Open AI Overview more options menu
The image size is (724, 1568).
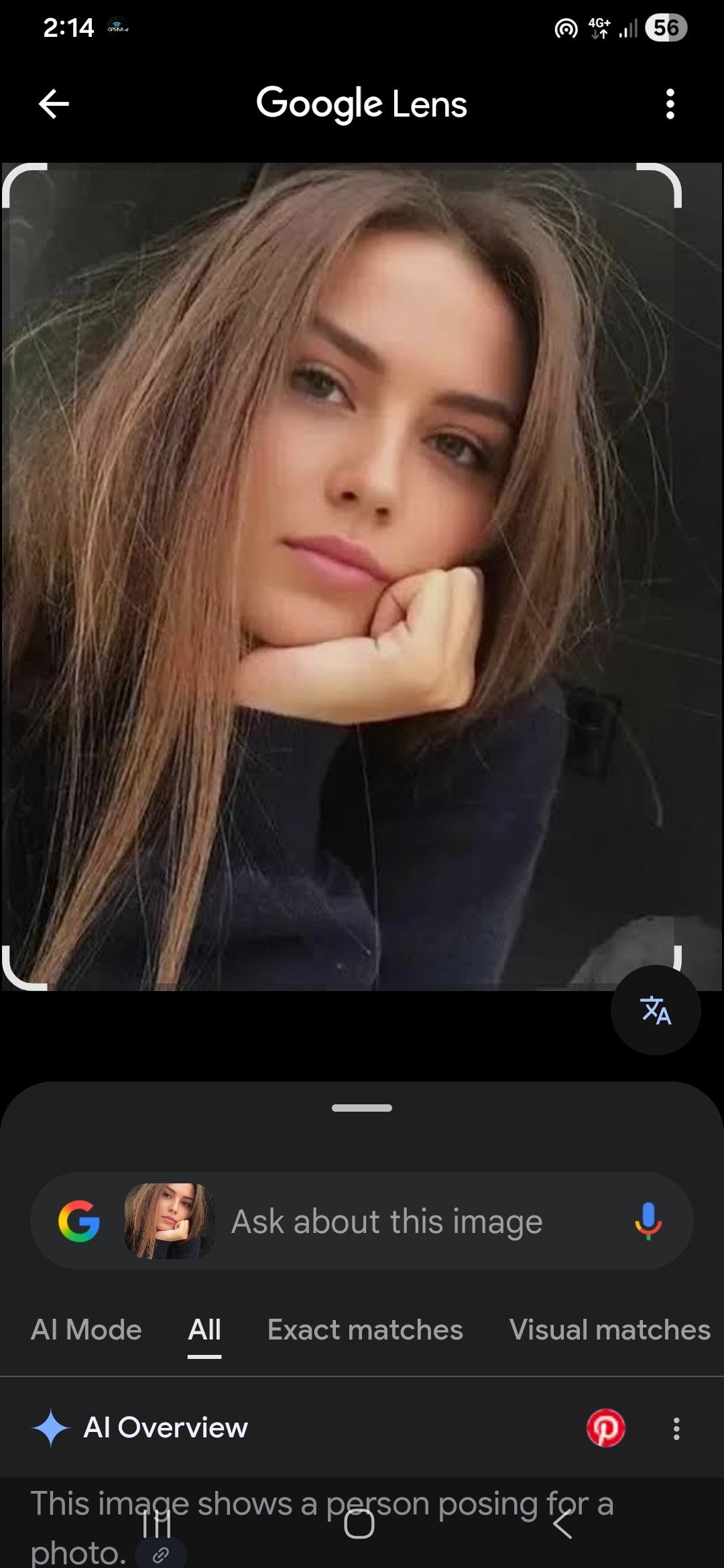tap(676, 1428)
